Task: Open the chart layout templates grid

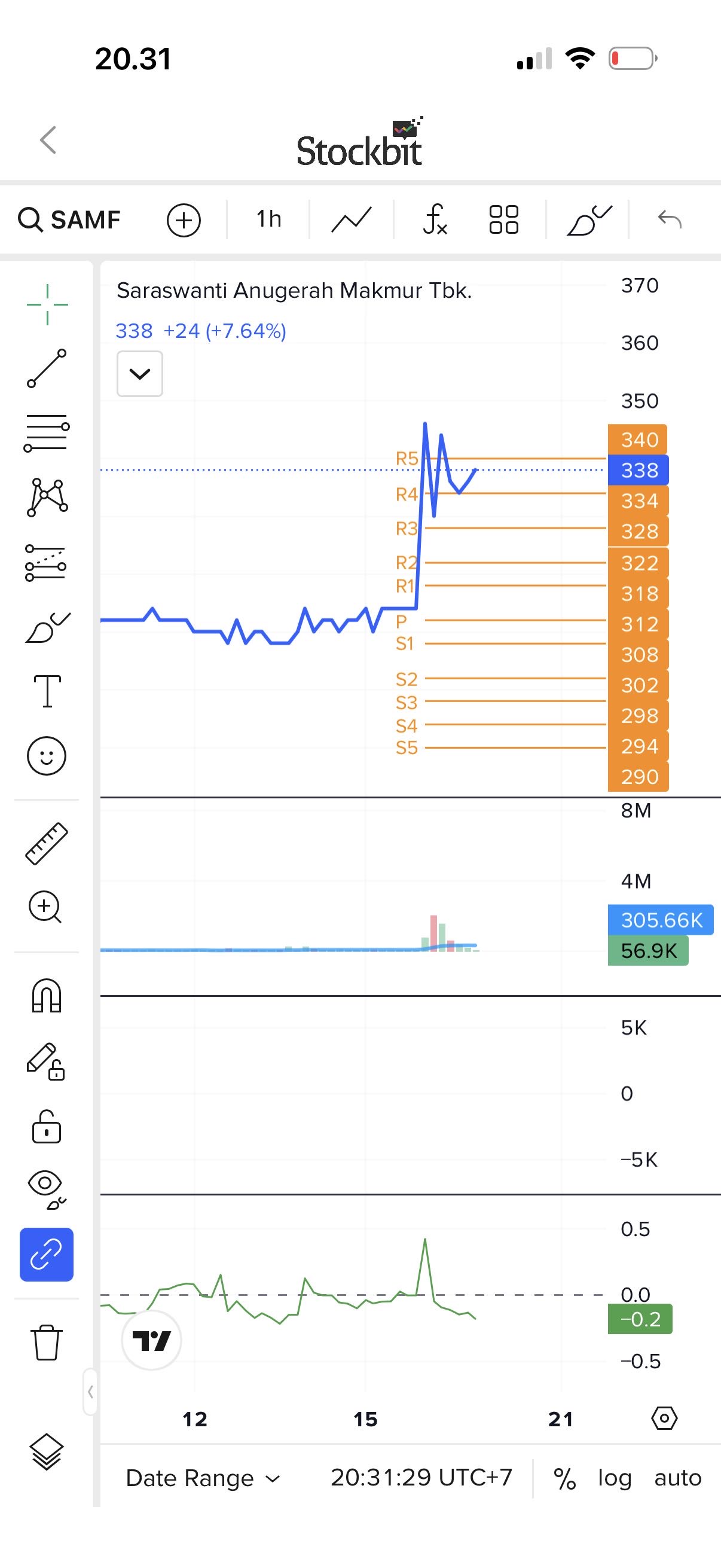Action: click(504, 219)
